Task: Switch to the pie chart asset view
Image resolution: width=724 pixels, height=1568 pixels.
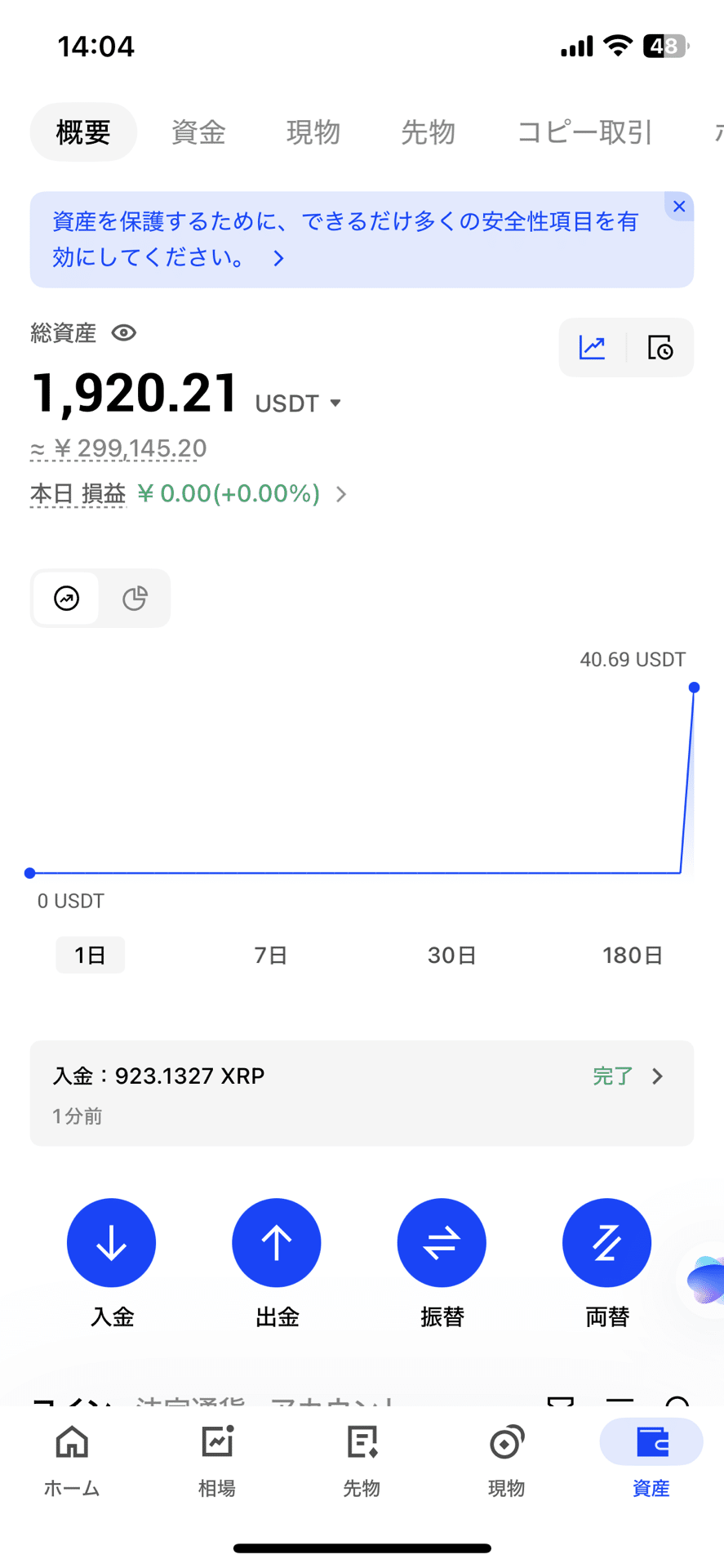Action: (x=135, y=598)
